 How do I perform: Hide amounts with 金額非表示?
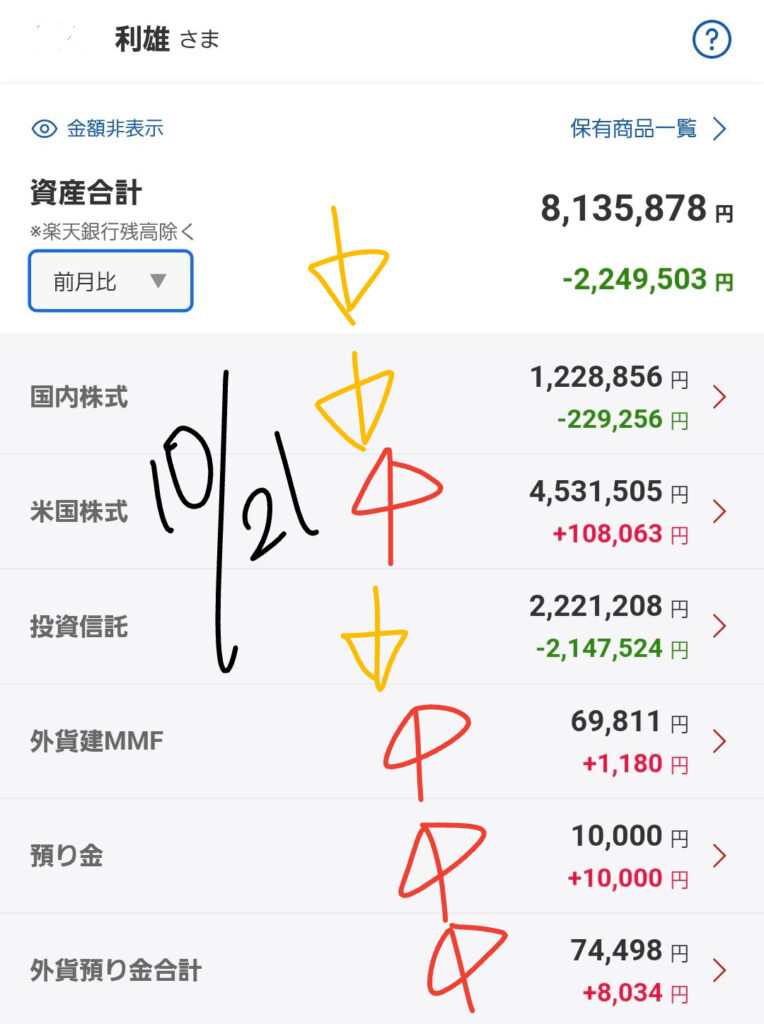pyautogui.click(x=98, y=128)
